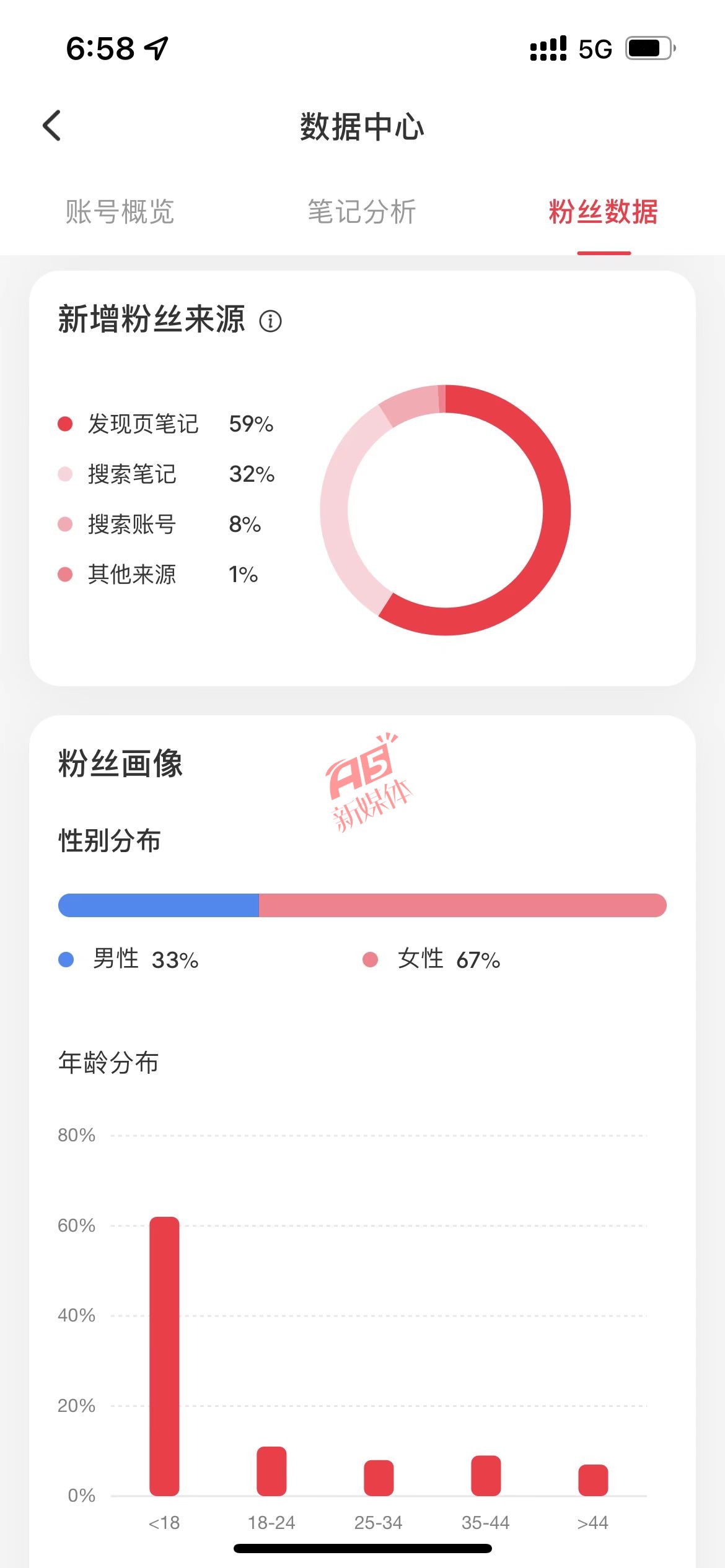Screen dimensions: 725x1568
Task: Tap the info icon beside 新增粉丝来源
Action: [x=270, y=321]
